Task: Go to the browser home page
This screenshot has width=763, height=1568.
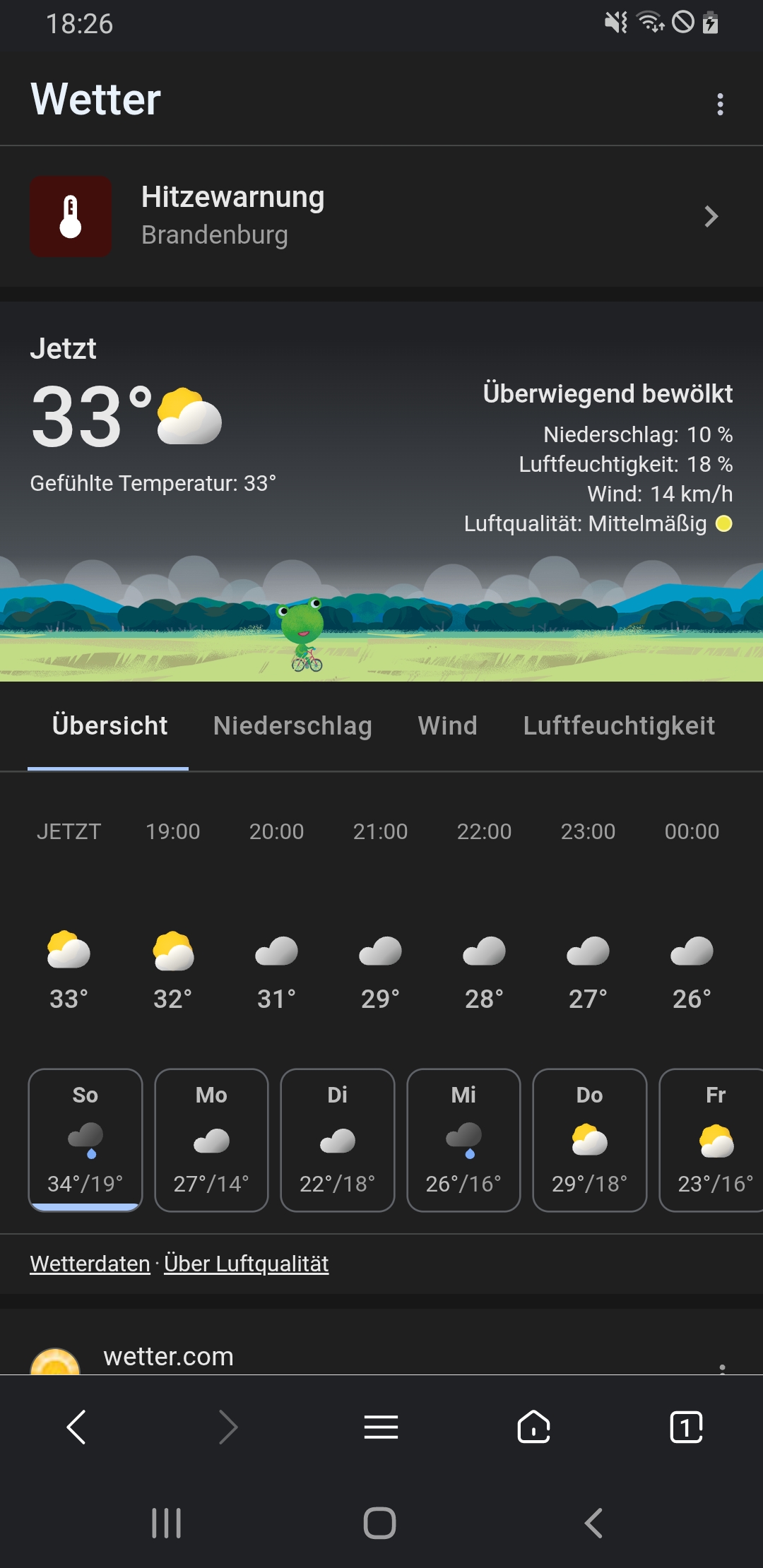Action: 533,1427
